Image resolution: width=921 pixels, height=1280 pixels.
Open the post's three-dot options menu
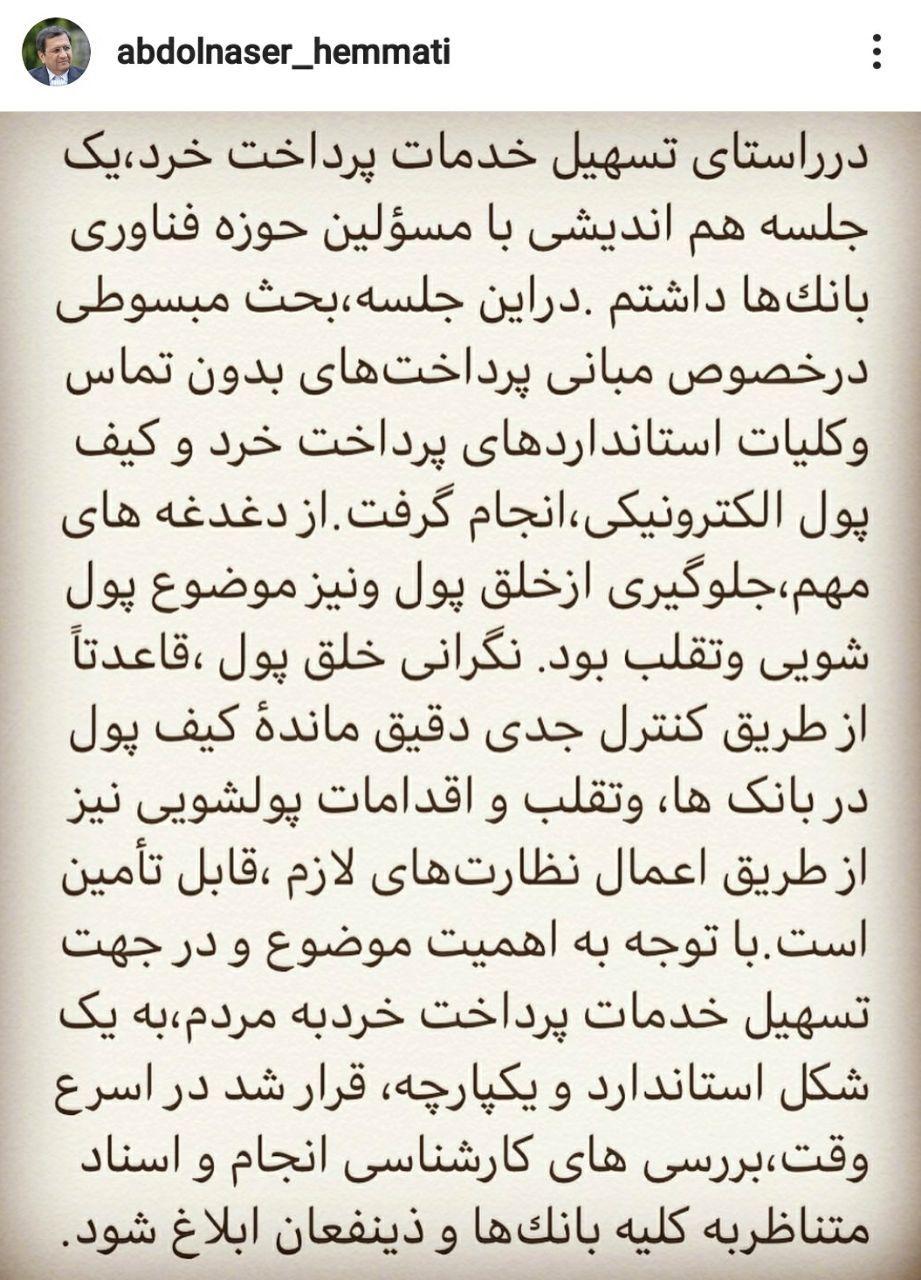[876, 52]
